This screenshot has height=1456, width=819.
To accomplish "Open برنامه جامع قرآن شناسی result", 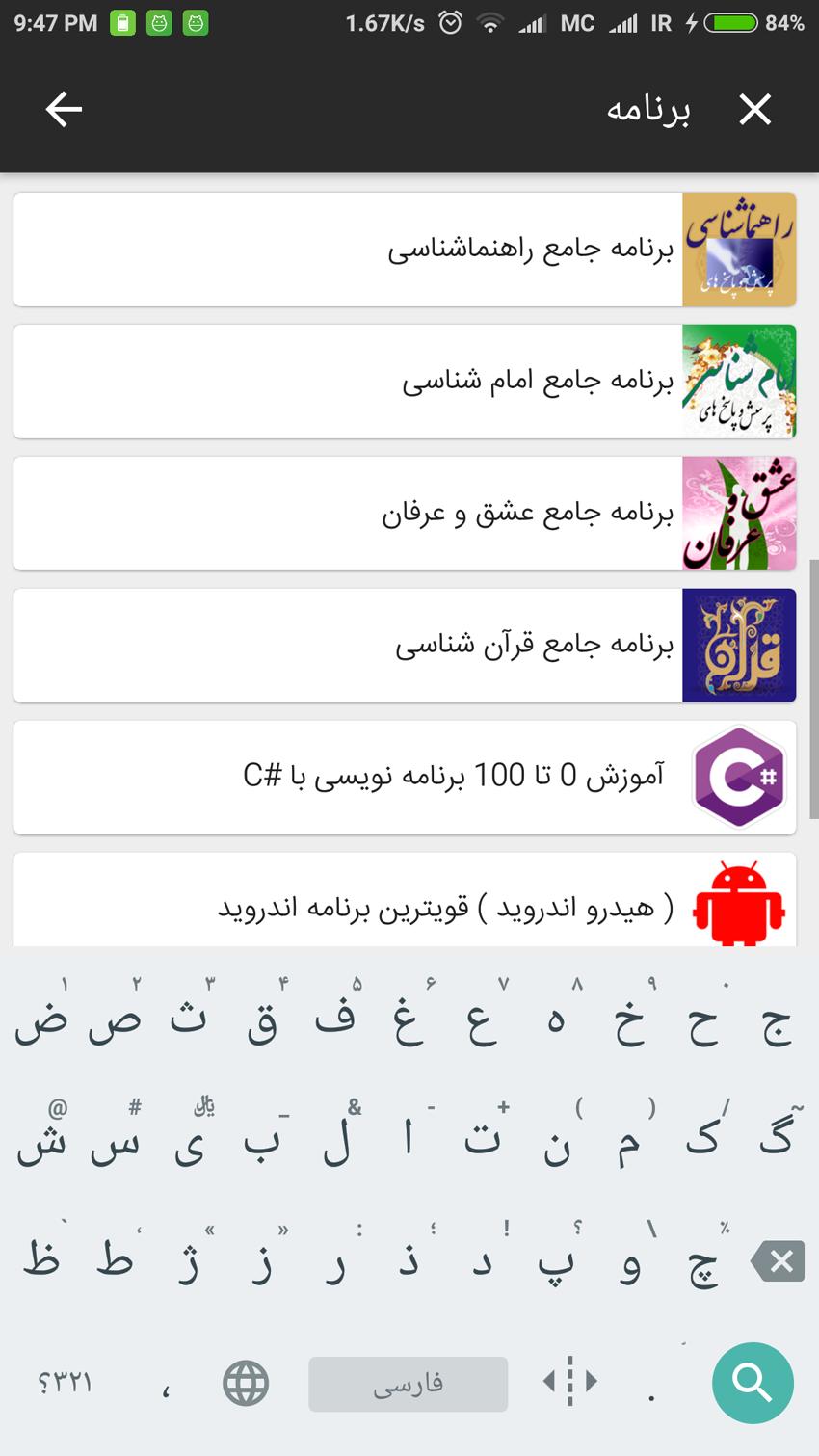I will [405, 646].
